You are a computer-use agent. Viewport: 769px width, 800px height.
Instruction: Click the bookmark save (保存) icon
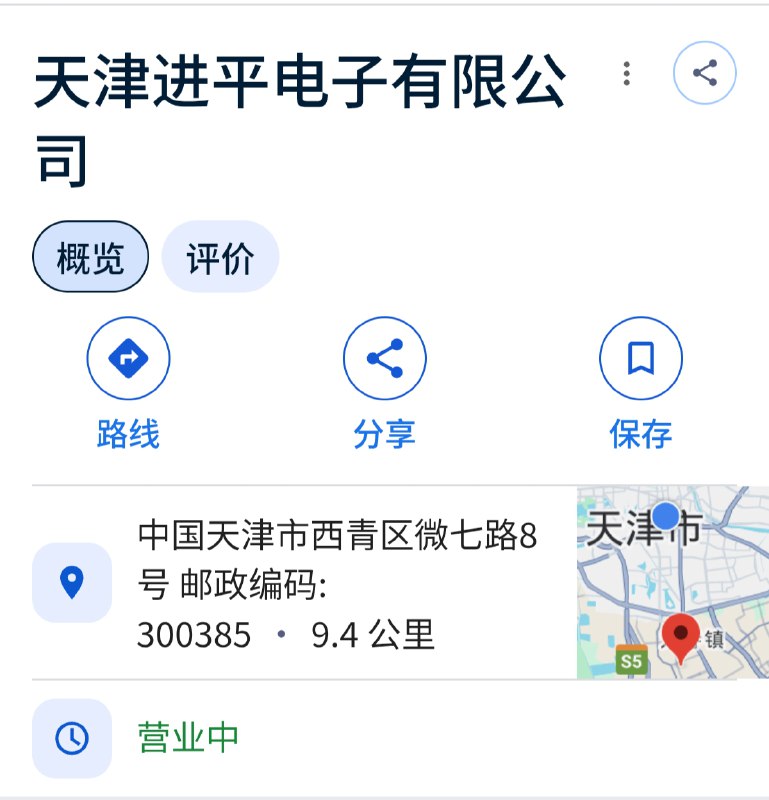[x=640, y=357]
